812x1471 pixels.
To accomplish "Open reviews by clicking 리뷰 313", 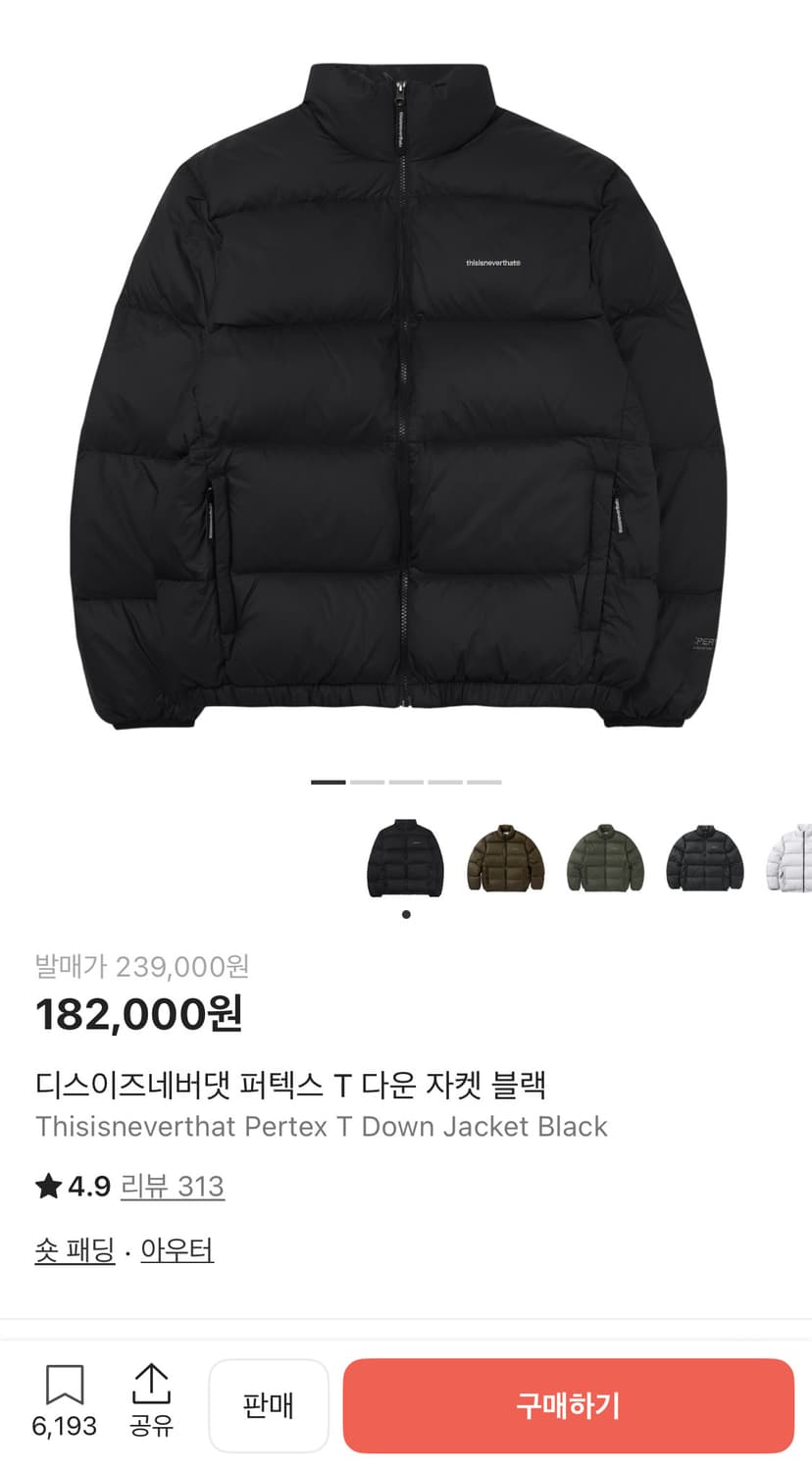I will [x=173, y=1187].
